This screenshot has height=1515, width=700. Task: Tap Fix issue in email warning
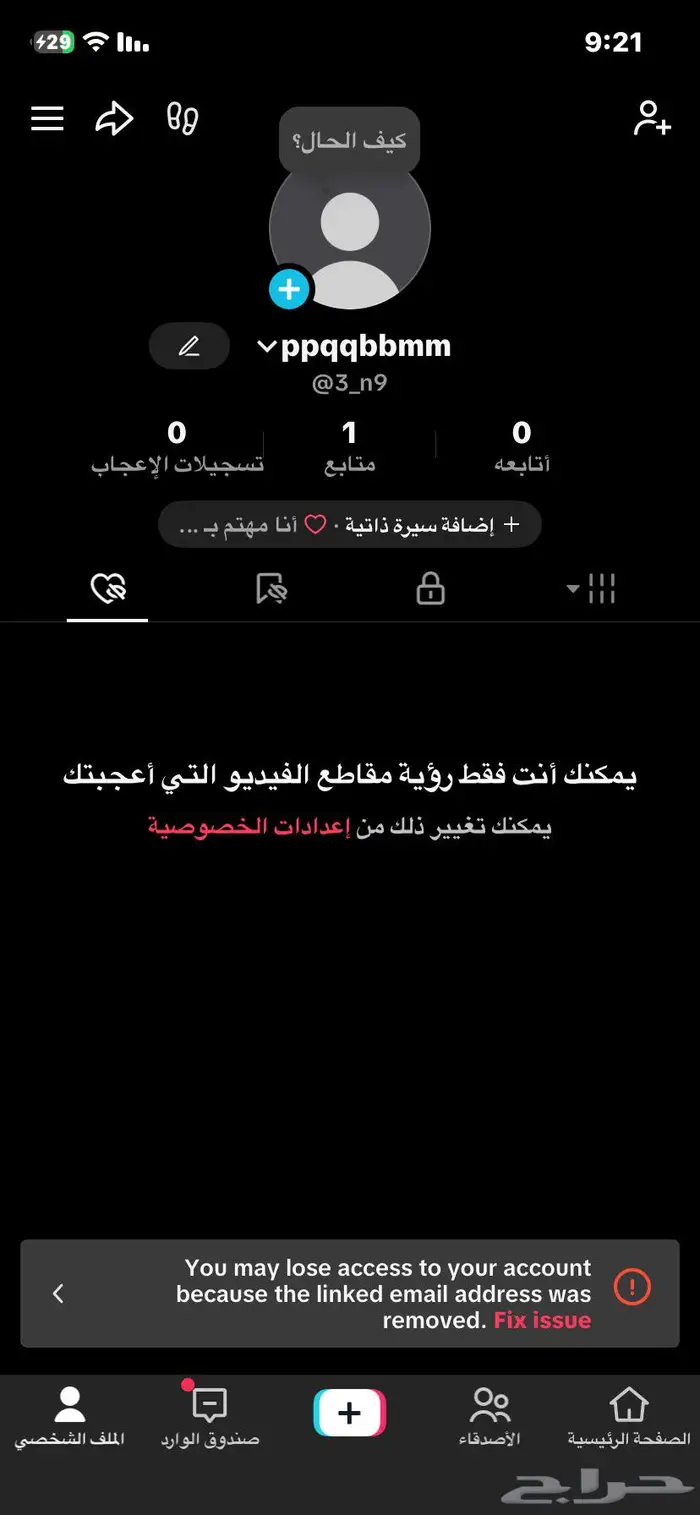542,1320
